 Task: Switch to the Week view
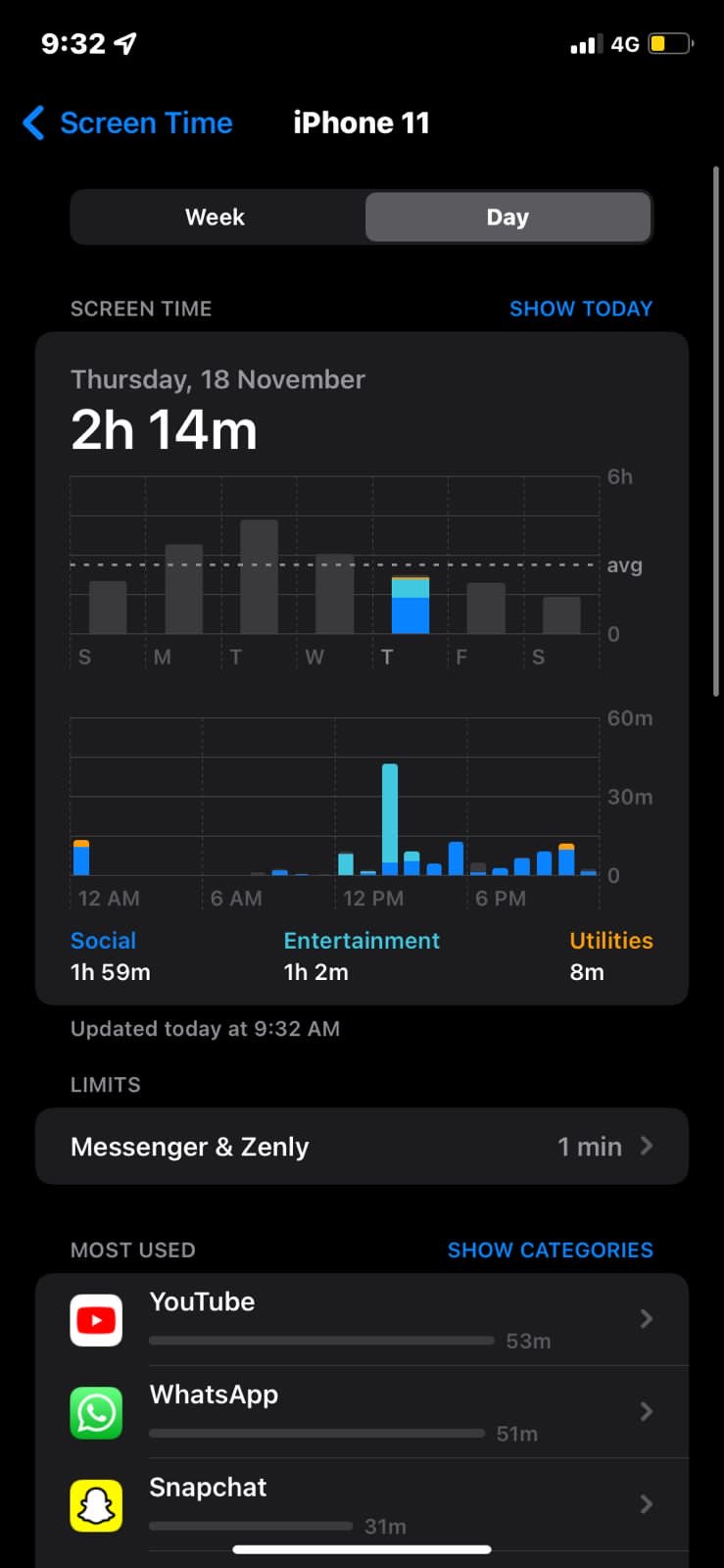pyautogui.click(x=216, y=217)
